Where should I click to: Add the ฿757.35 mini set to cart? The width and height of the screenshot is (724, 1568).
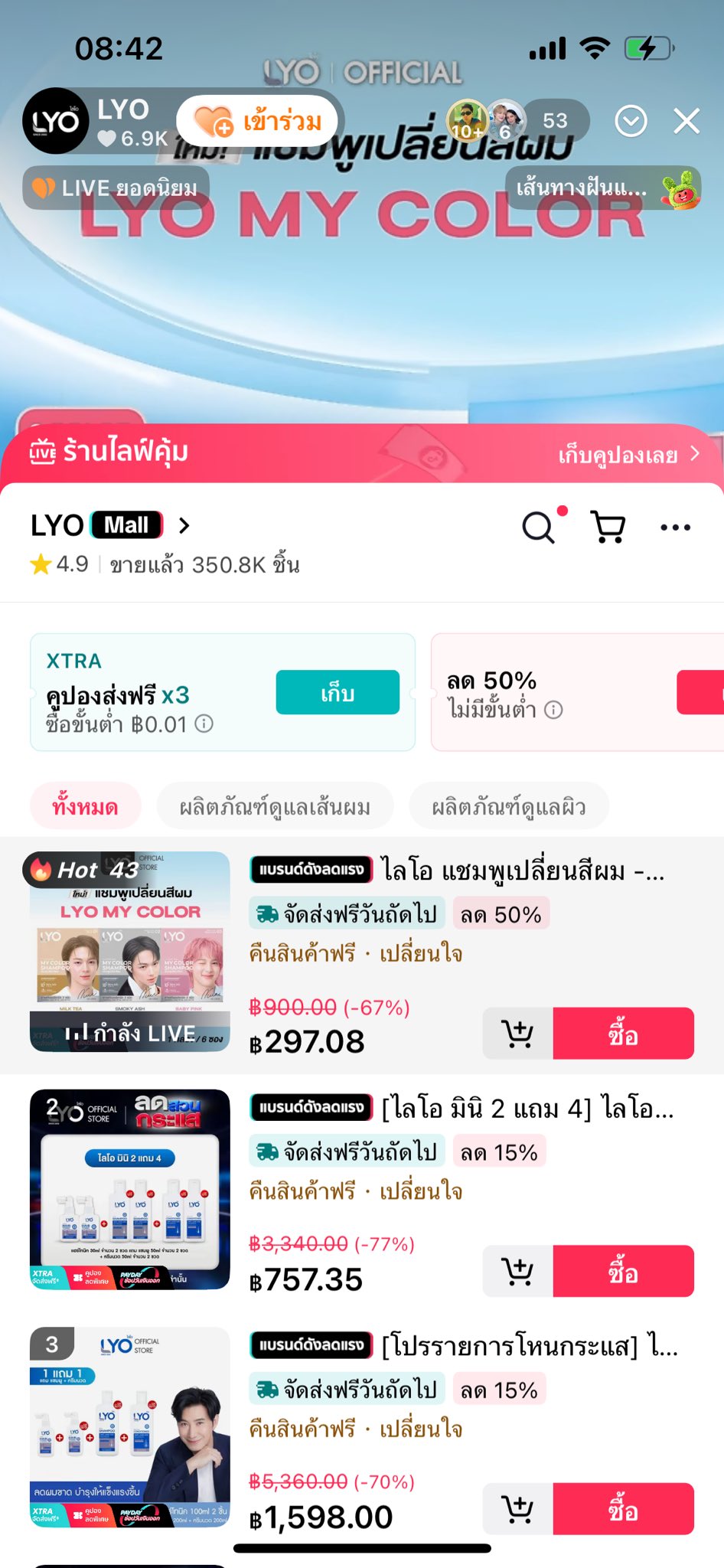click(x=518, y=1272)
